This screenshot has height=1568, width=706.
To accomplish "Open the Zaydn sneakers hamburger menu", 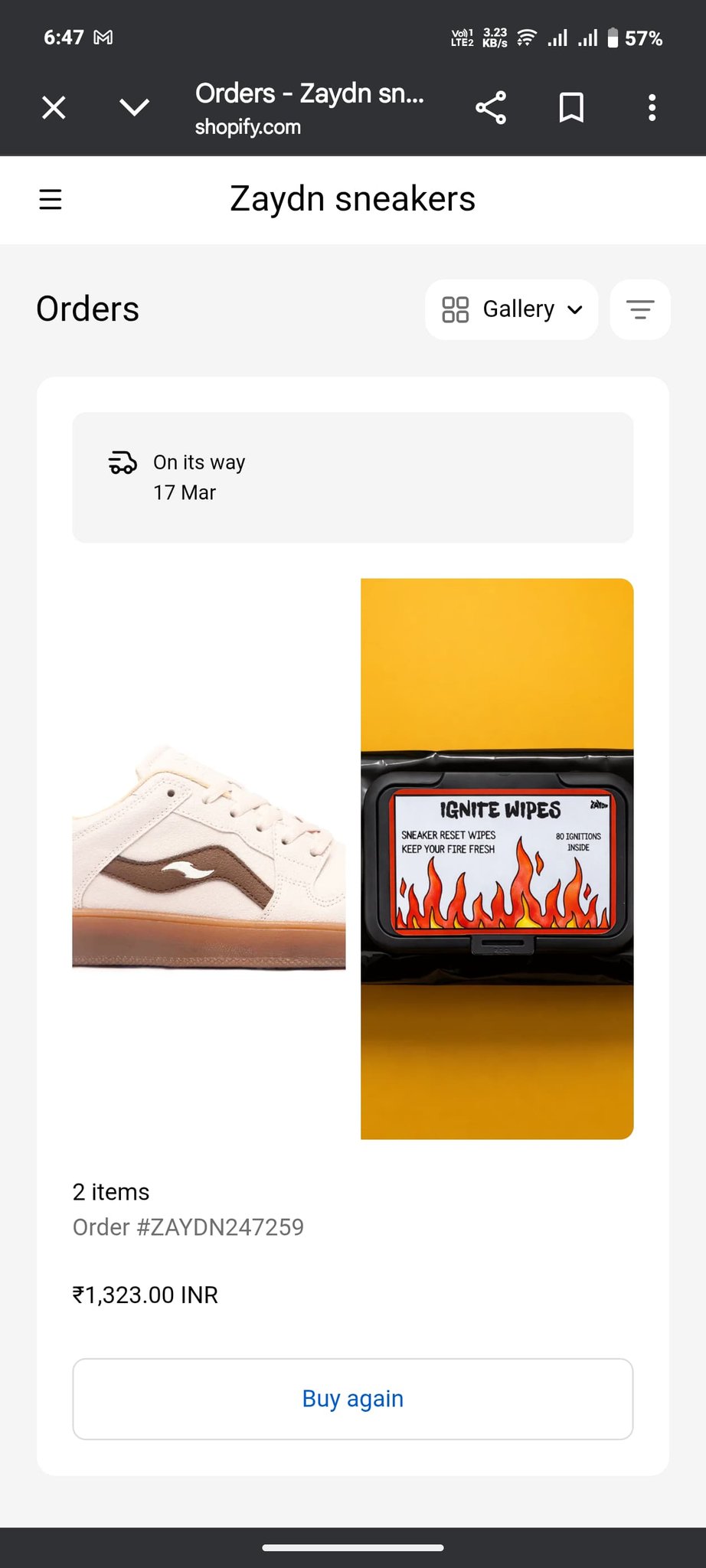I will point(51,200).
